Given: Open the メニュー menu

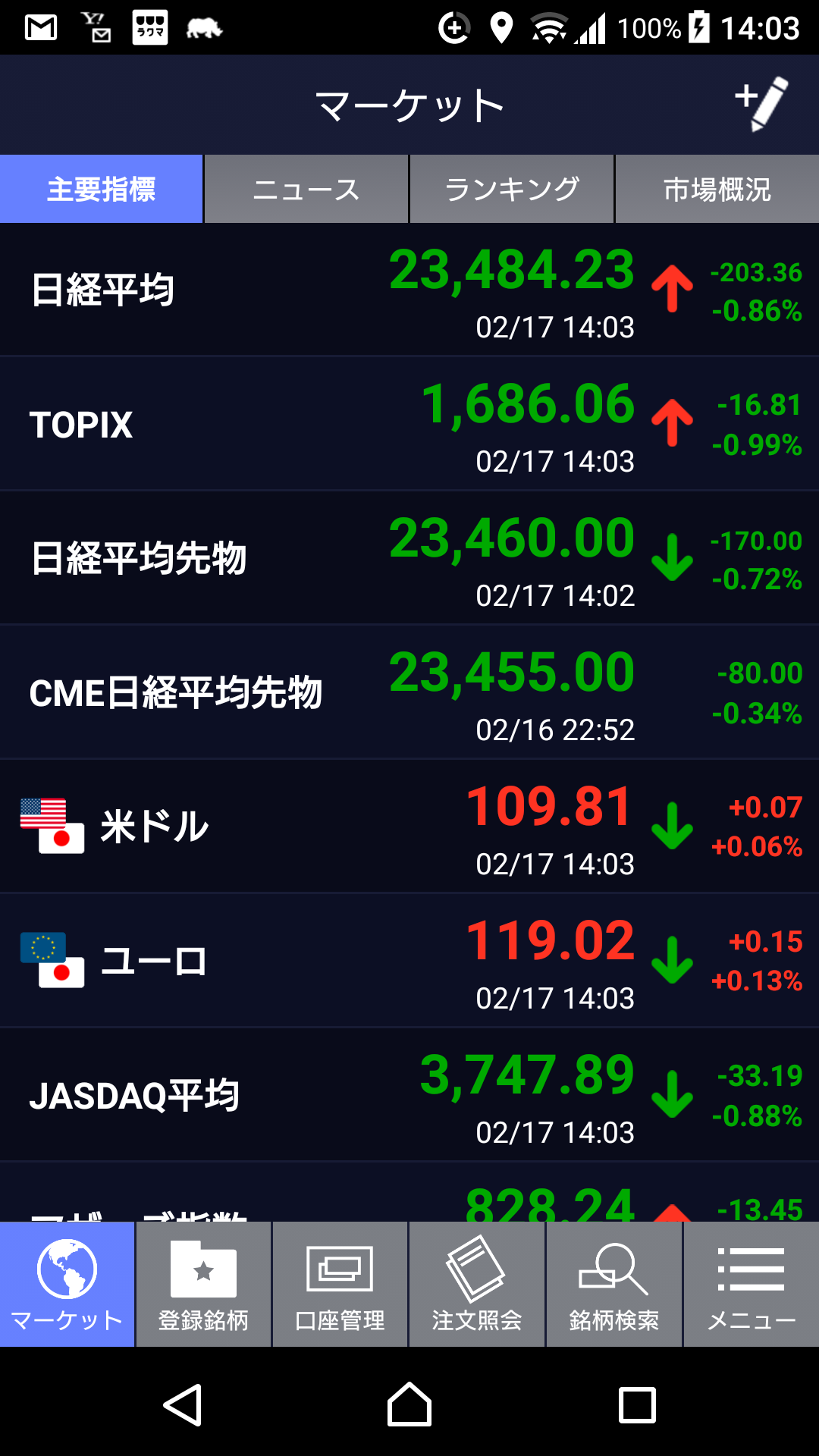Looking at the screenshot, I should (752, 1285).
